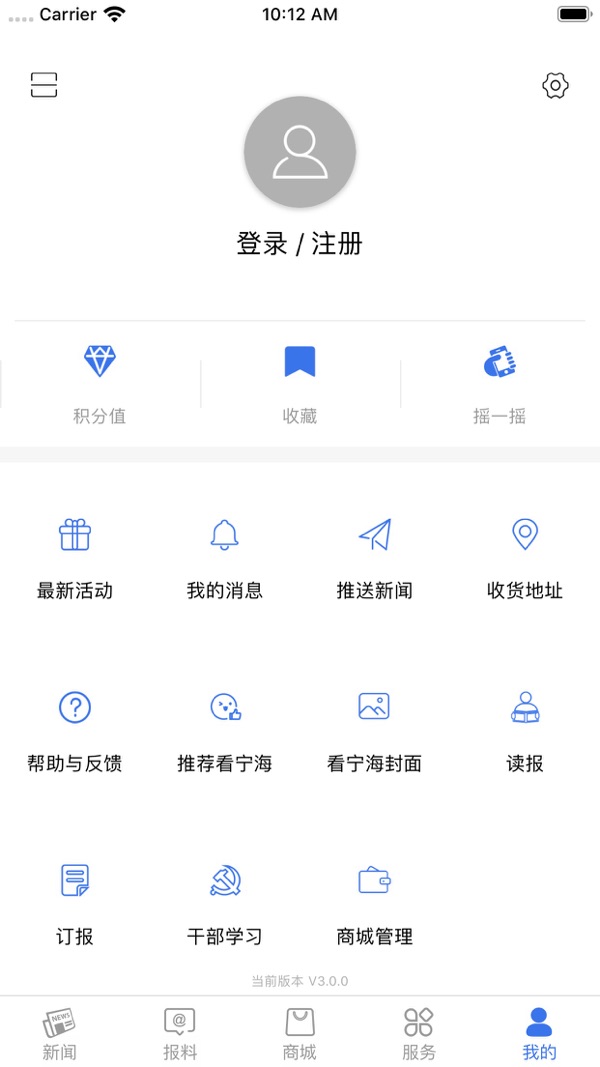600x1067 pixels.
Task: Open 收货地址 shipping addresses
Action: (524, 559)
